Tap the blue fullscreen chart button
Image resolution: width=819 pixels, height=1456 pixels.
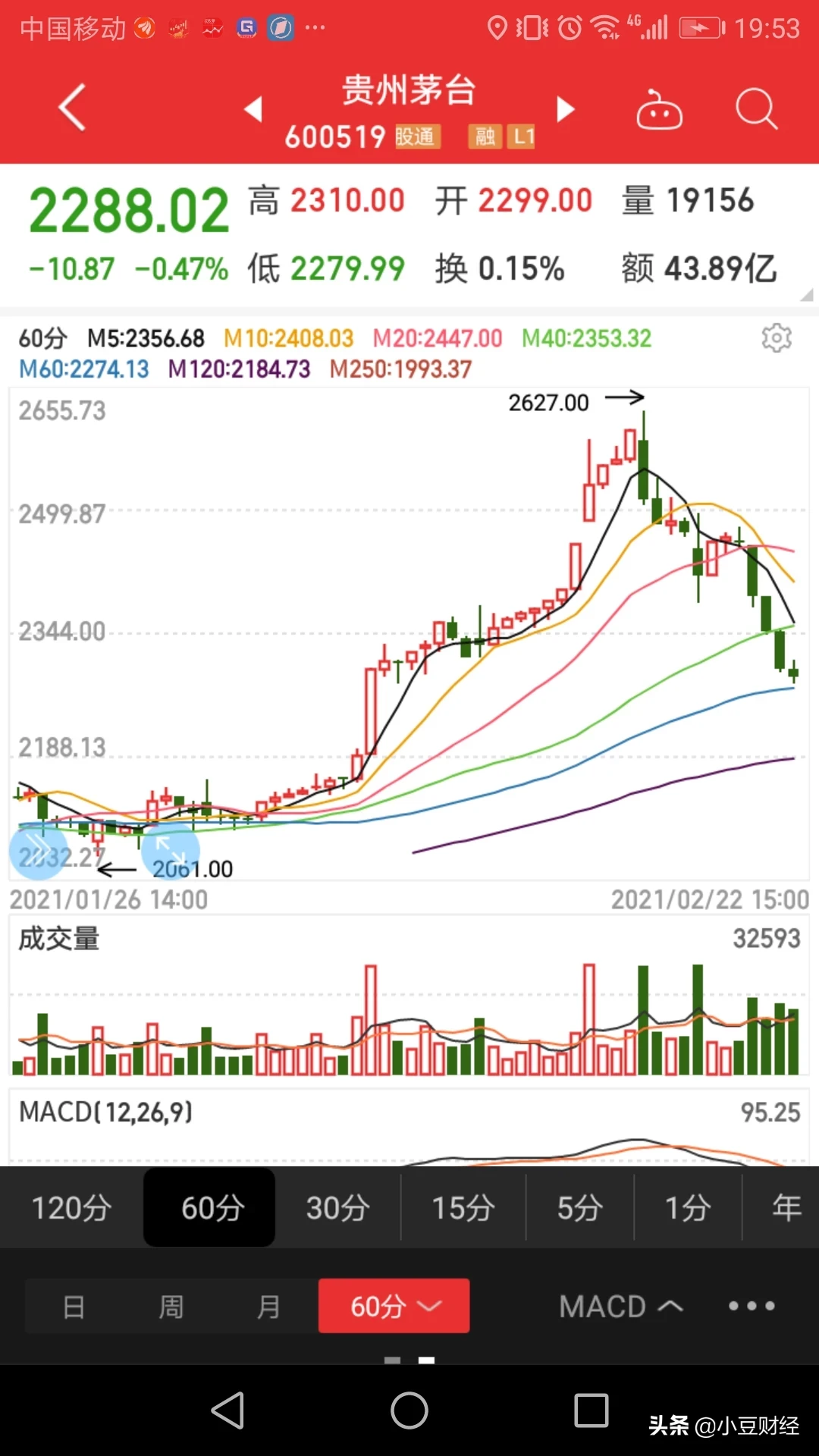170,849
